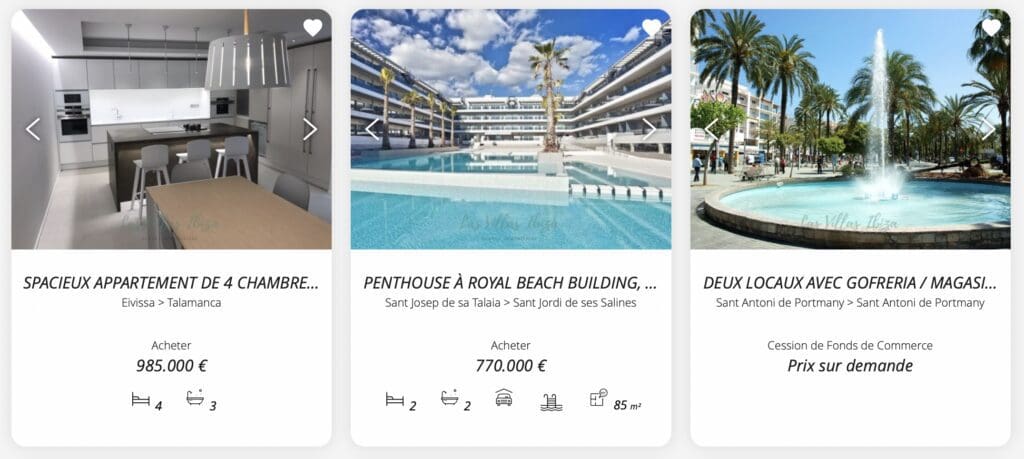
Task: Favorite the Spacieux Appartement listing
Action: click(313, 28)
